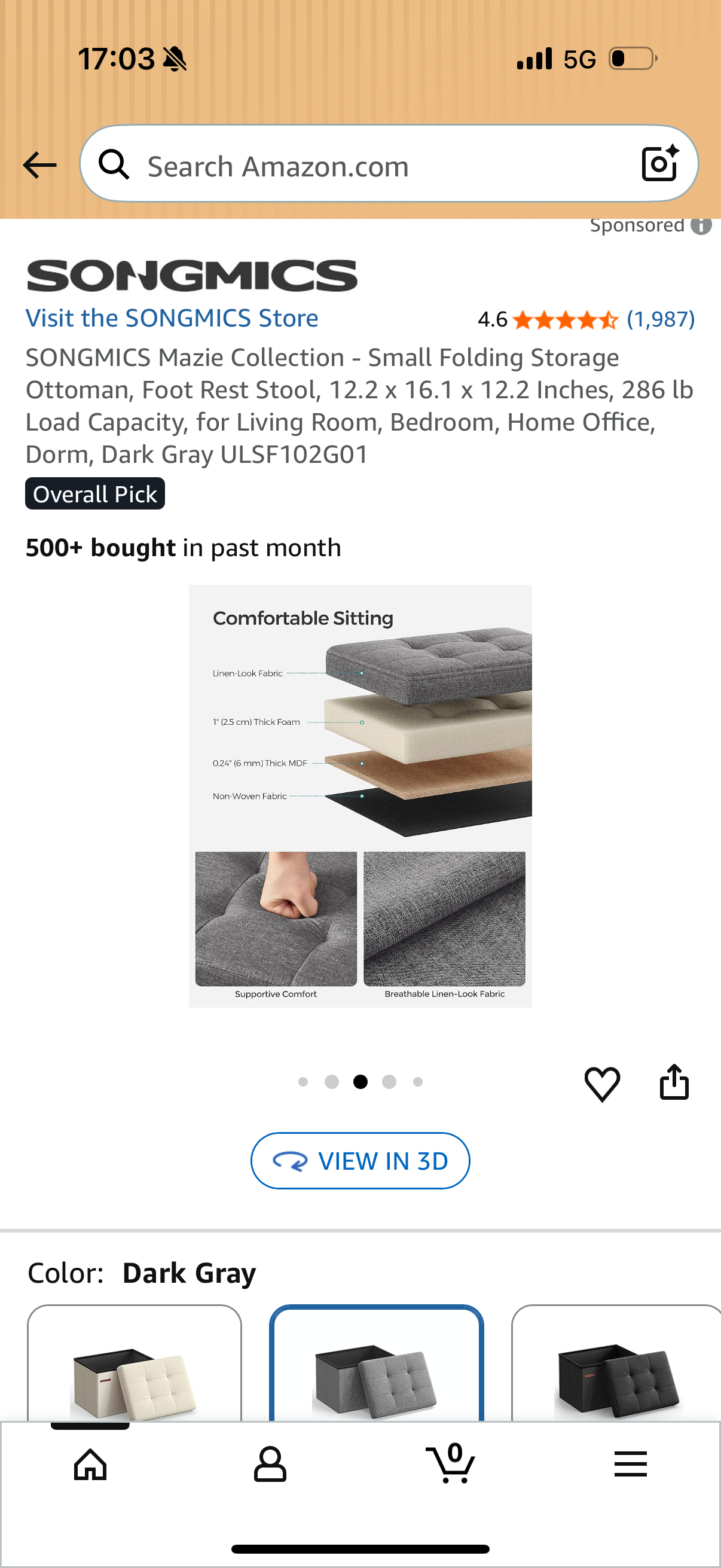721x1568 pixels.
Task: Open camera lens search icon
Action: [x=660, y=163]
